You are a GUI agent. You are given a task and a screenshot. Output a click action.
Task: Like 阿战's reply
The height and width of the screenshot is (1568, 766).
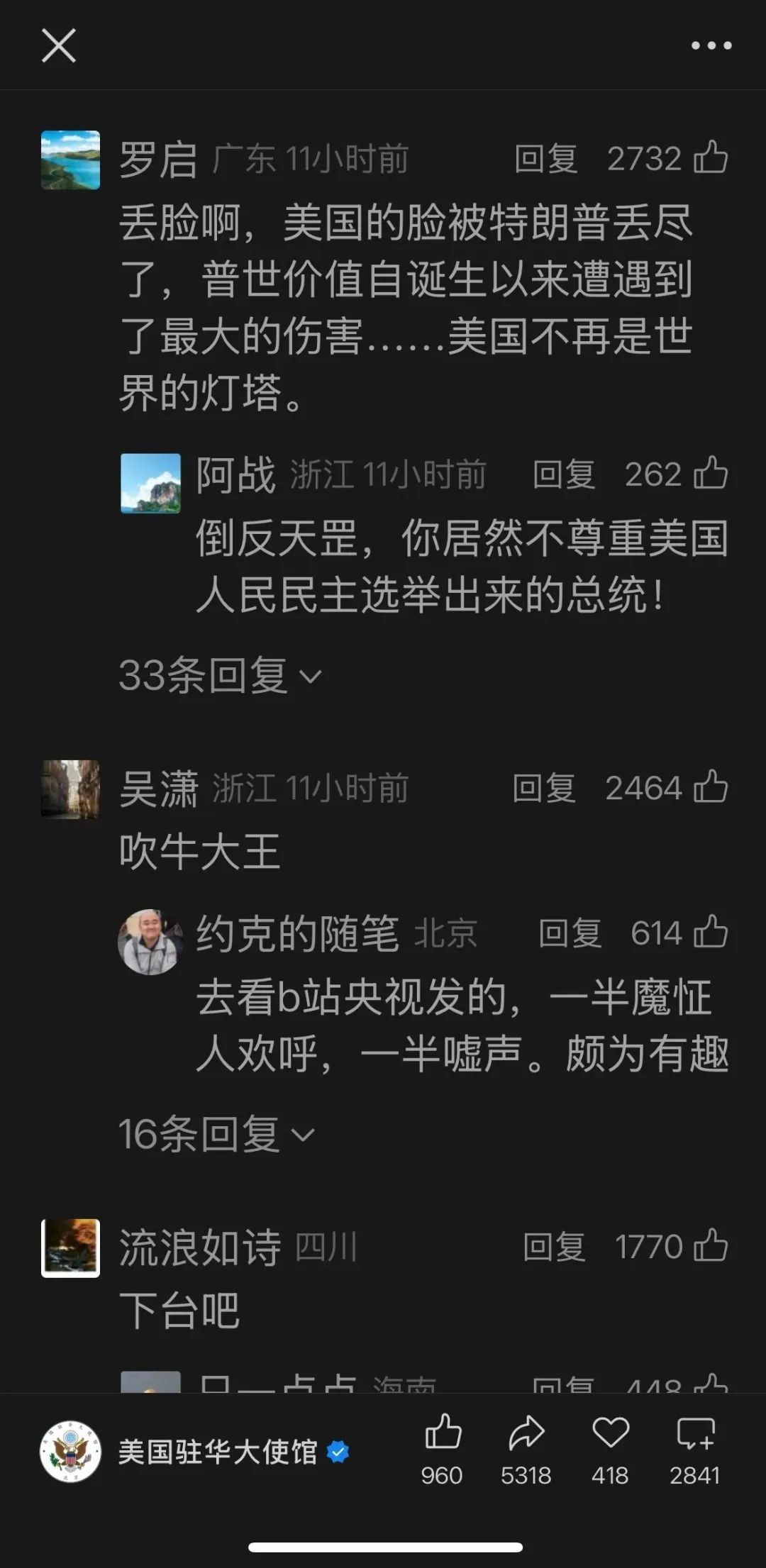711,474
